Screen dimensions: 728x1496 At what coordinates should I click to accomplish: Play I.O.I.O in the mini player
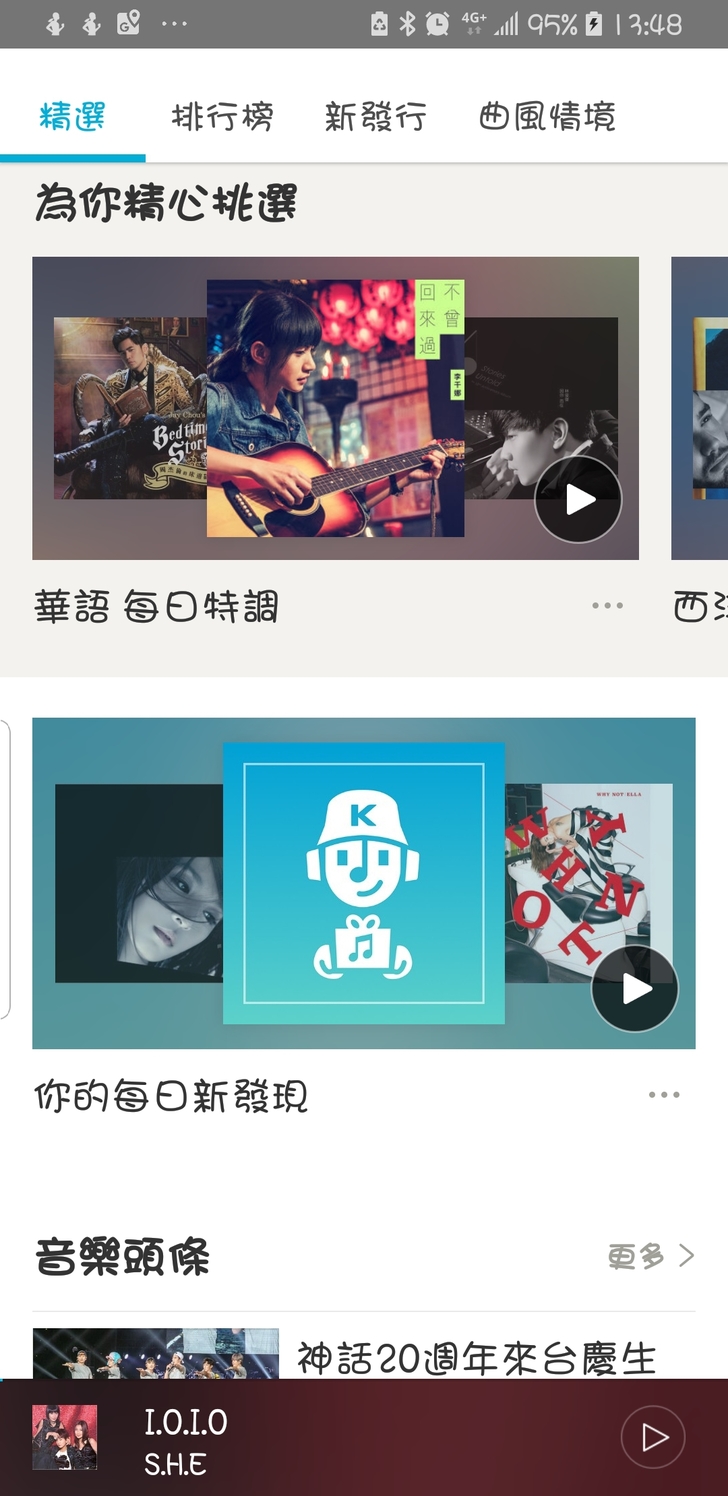[653, 1437]
